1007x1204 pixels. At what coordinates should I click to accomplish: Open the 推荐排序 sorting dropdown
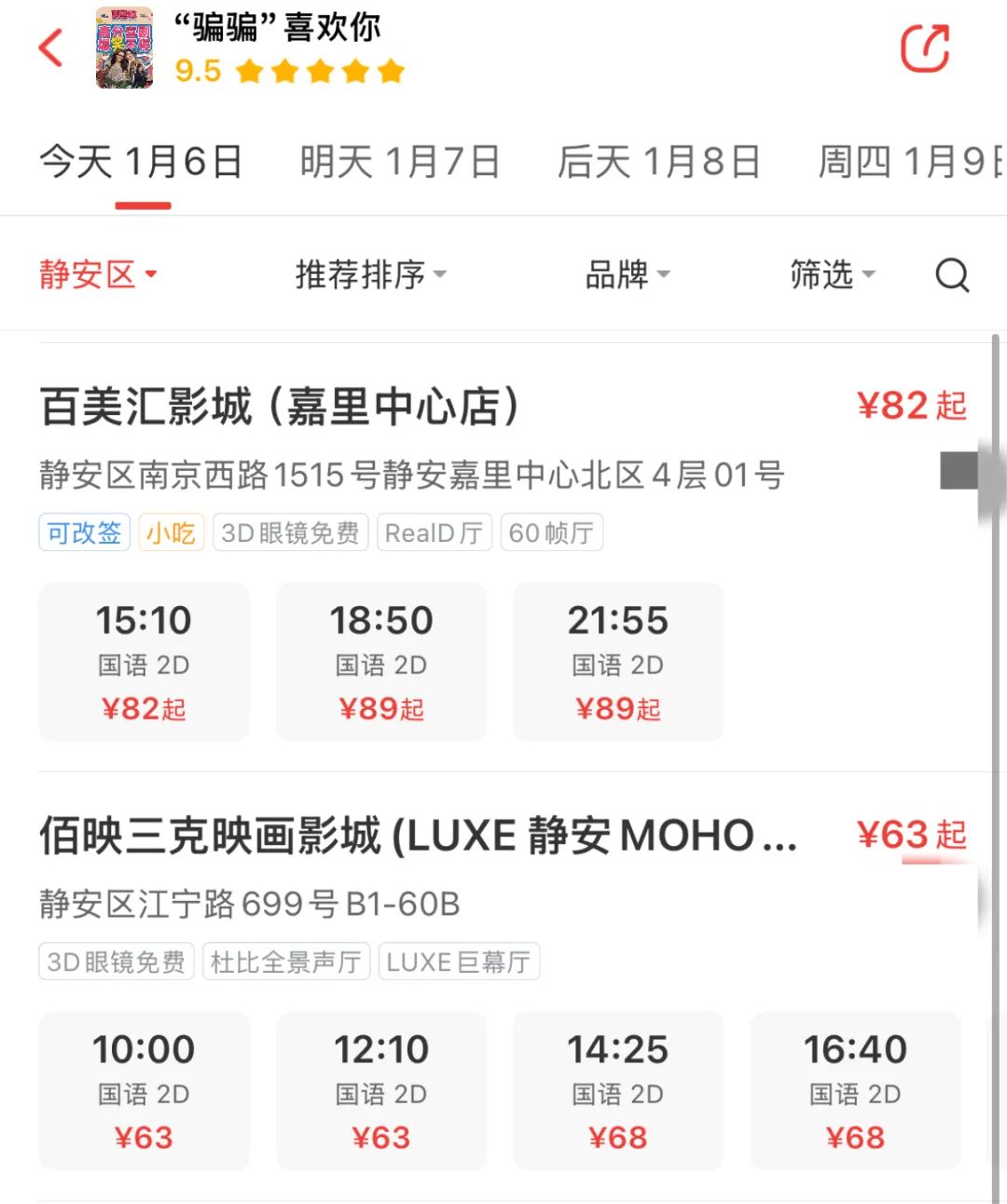[x=370, y=275]
